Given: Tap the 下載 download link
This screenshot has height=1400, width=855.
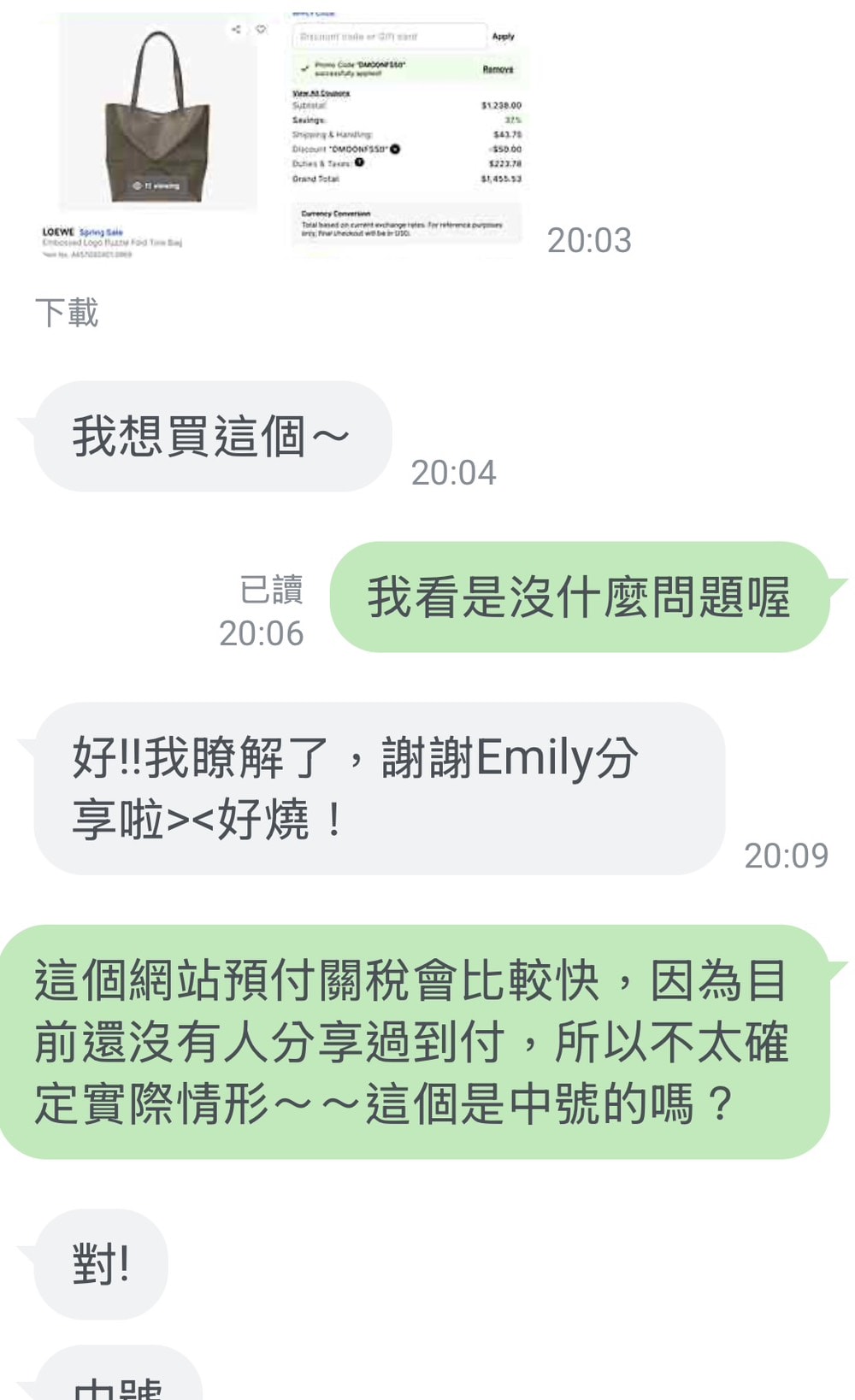Looking at the screenshot, I should (68, 313).
